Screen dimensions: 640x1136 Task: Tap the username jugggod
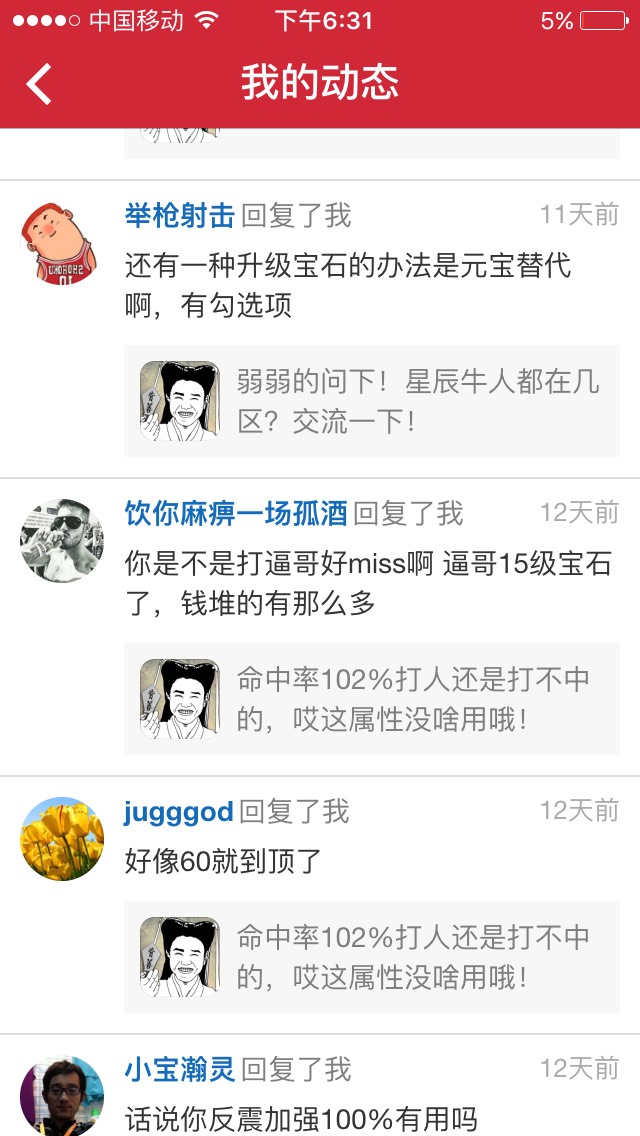coord(179,811)
